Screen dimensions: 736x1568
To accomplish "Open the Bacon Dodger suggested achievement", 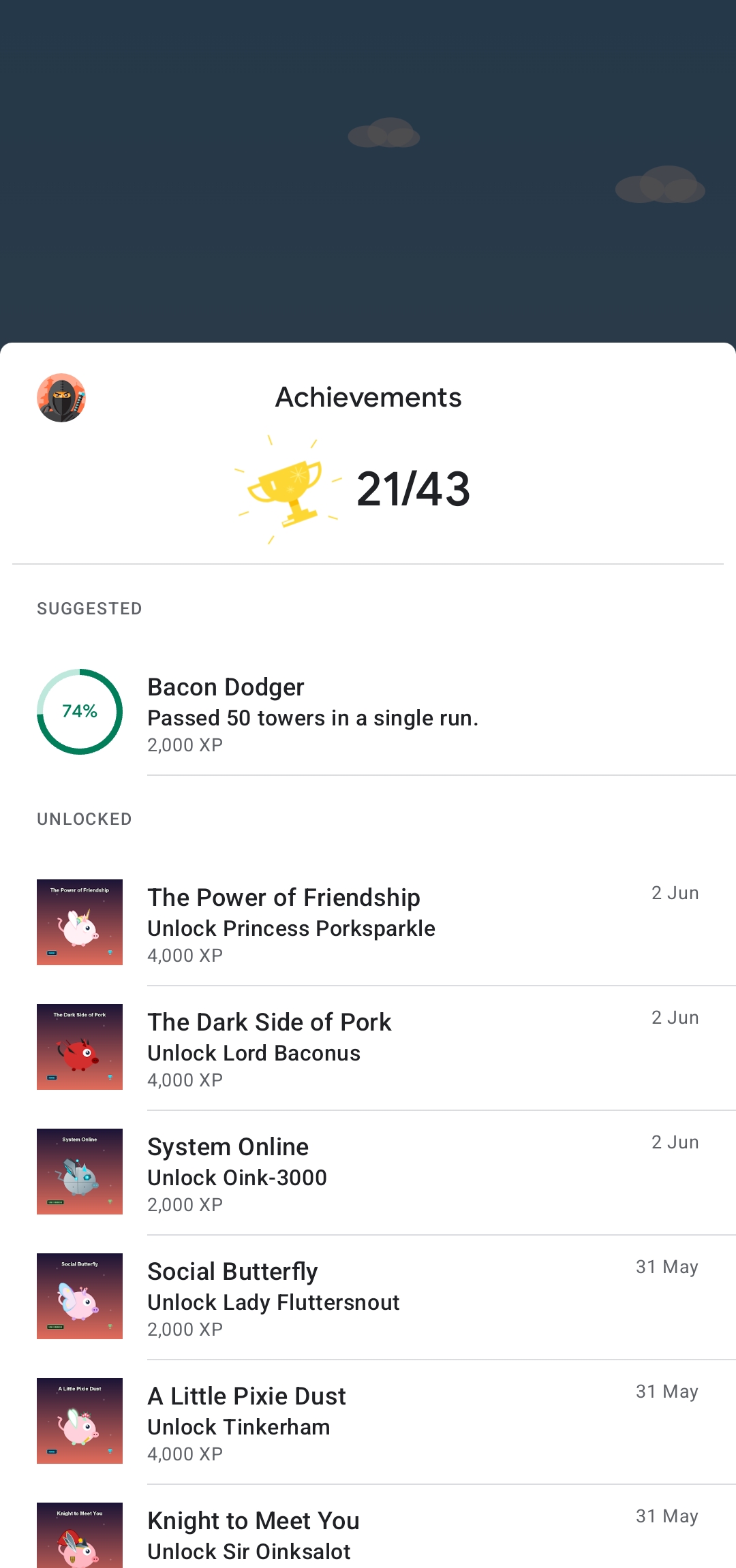I will click(x=368, y=712).
